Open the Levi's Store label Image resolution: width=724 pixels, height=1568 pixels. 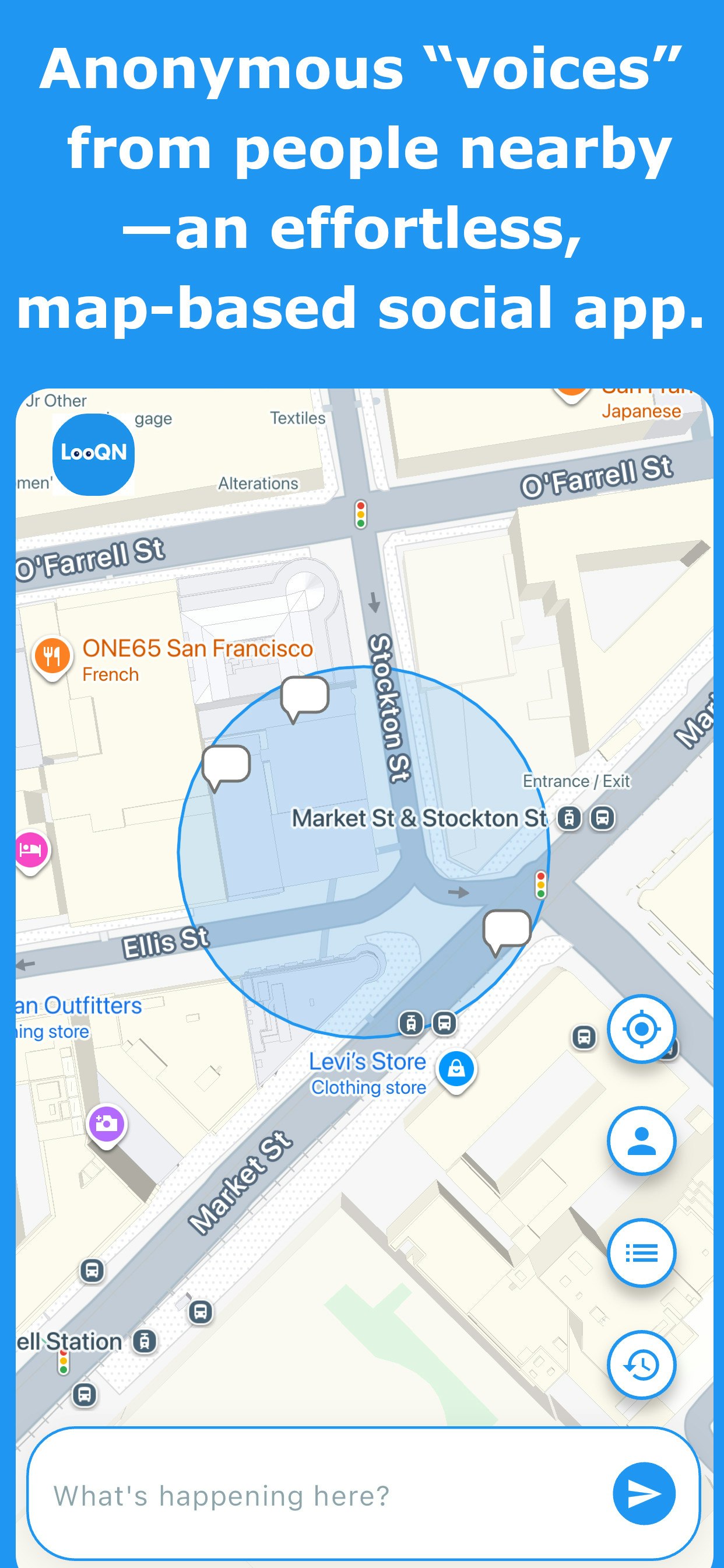click(367, 1062)
